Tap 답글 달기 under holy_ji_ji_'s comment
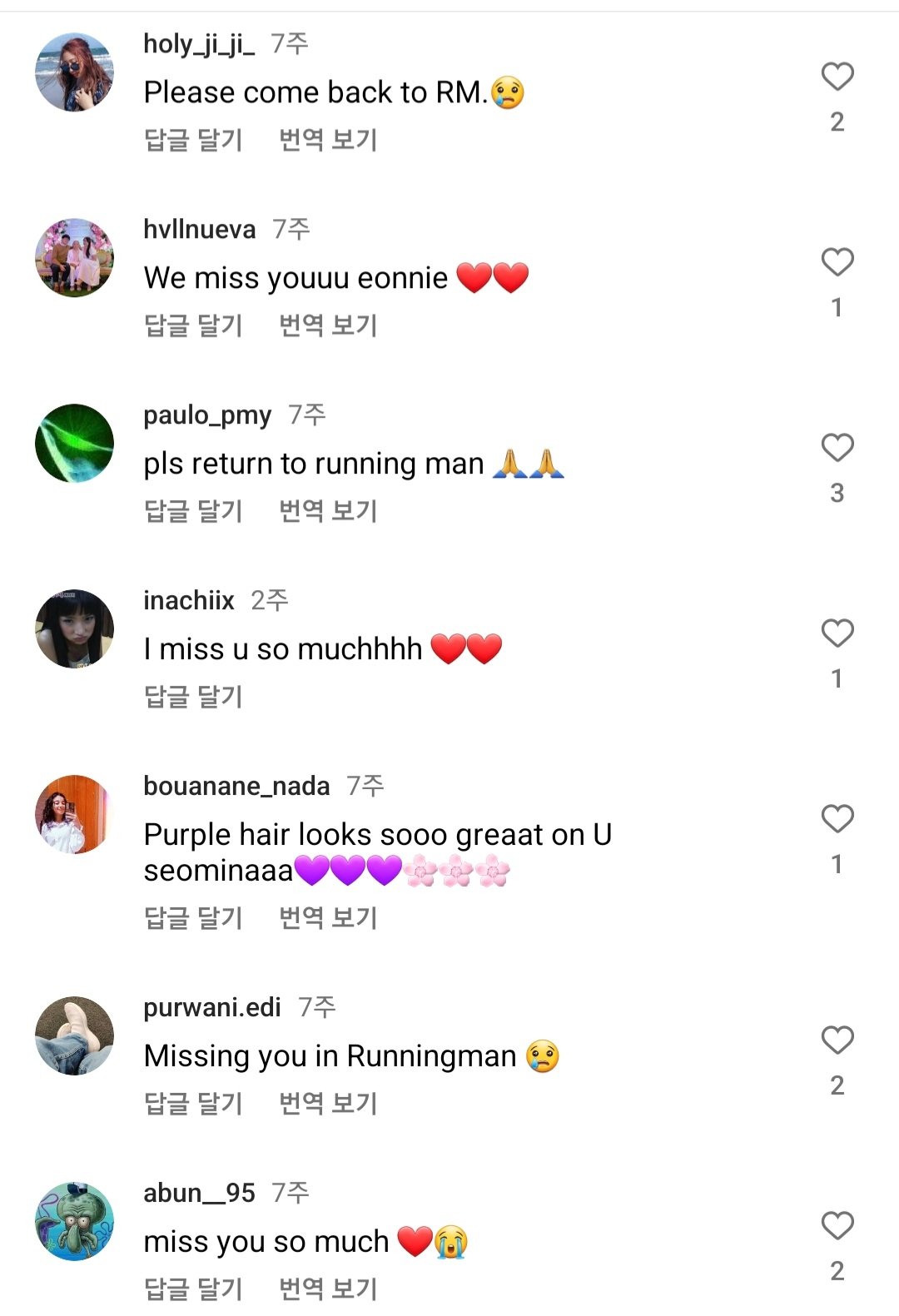The height and width of the screenshot is (1316, 899). 193,140
